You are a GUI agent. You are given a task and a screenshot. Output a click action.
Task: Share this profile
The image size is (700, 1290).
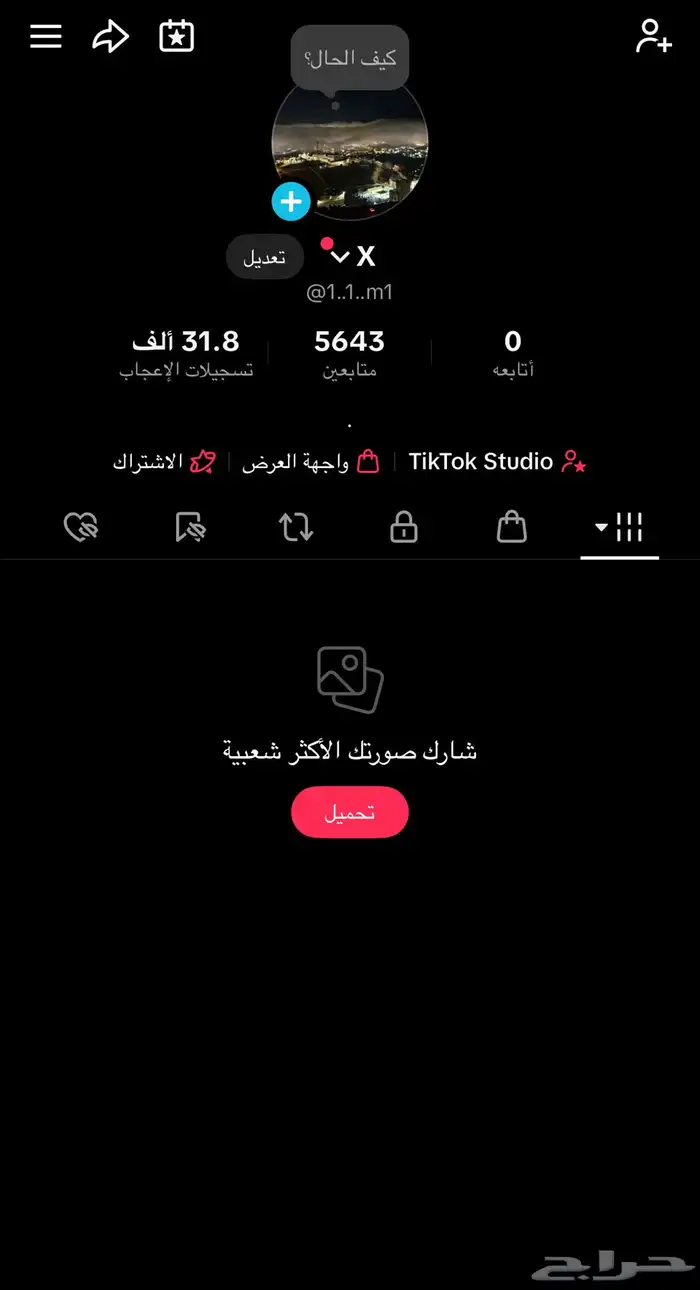(x=110, y=37)
